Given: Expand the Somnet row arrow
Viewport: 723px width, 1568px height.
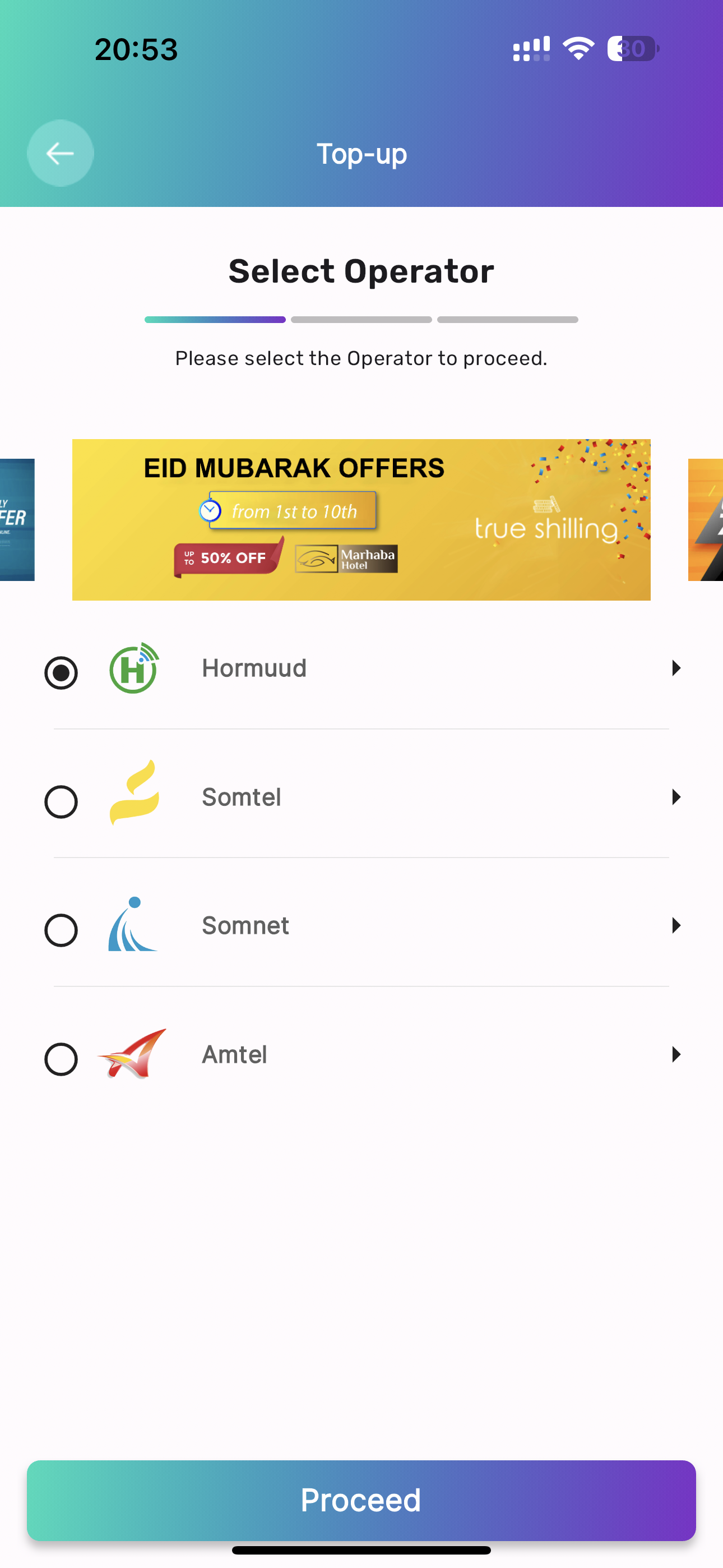Looking at the screenshot, I should point(675,925).
